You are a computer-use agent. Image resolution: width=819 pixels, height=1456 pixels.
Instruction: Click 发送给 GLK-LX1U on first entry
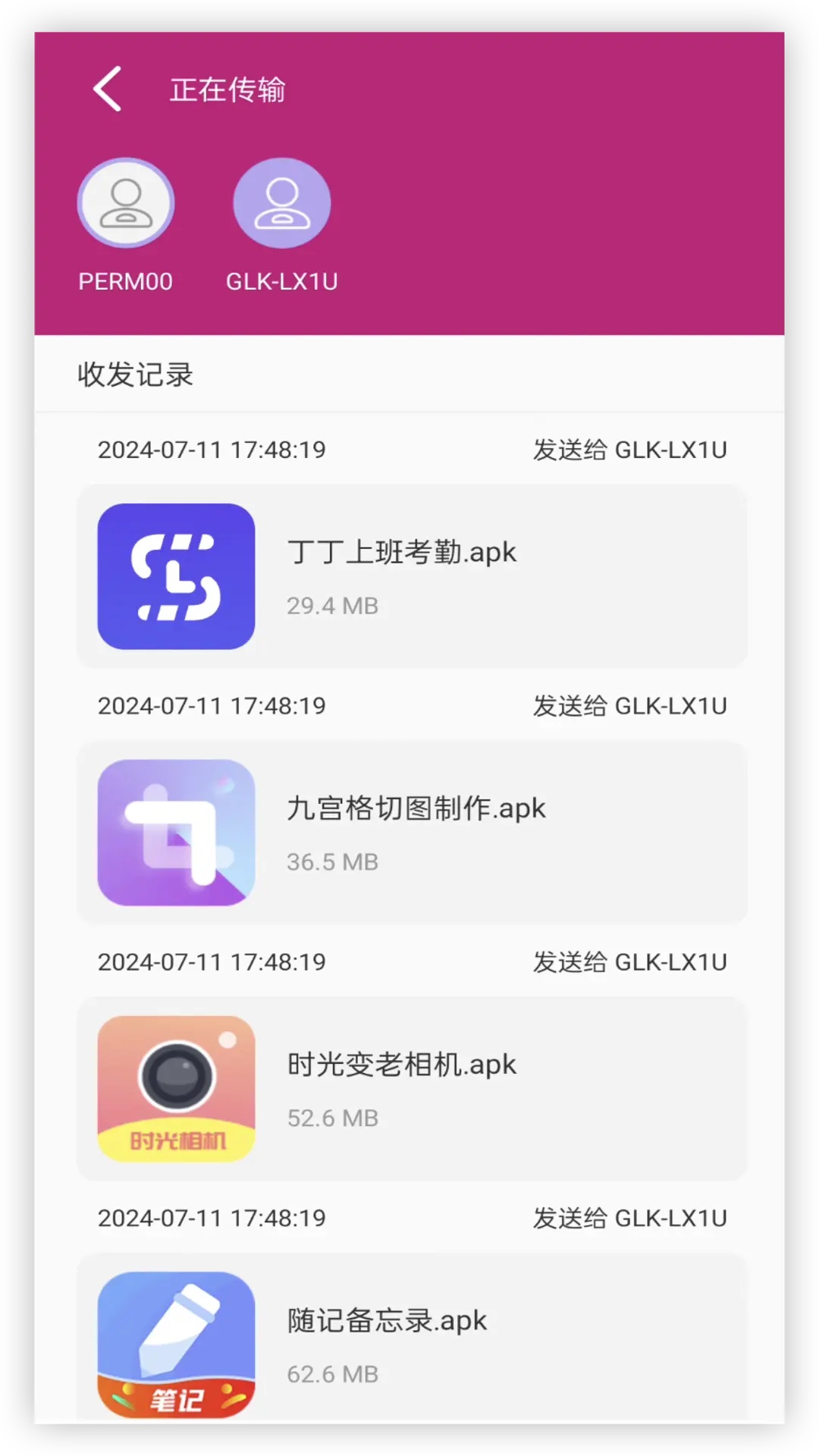click(629, 449)
